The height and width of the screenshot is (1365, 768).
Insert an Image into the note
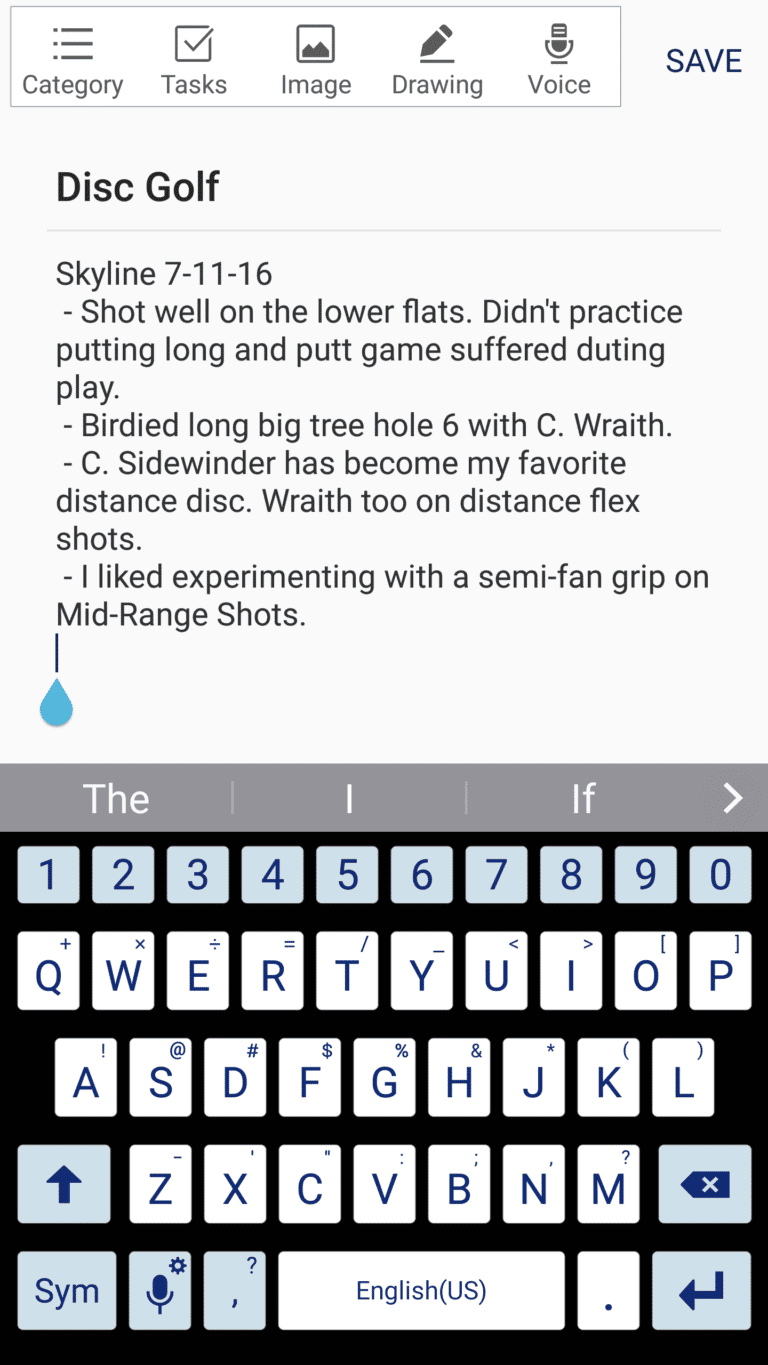[315, 60]
